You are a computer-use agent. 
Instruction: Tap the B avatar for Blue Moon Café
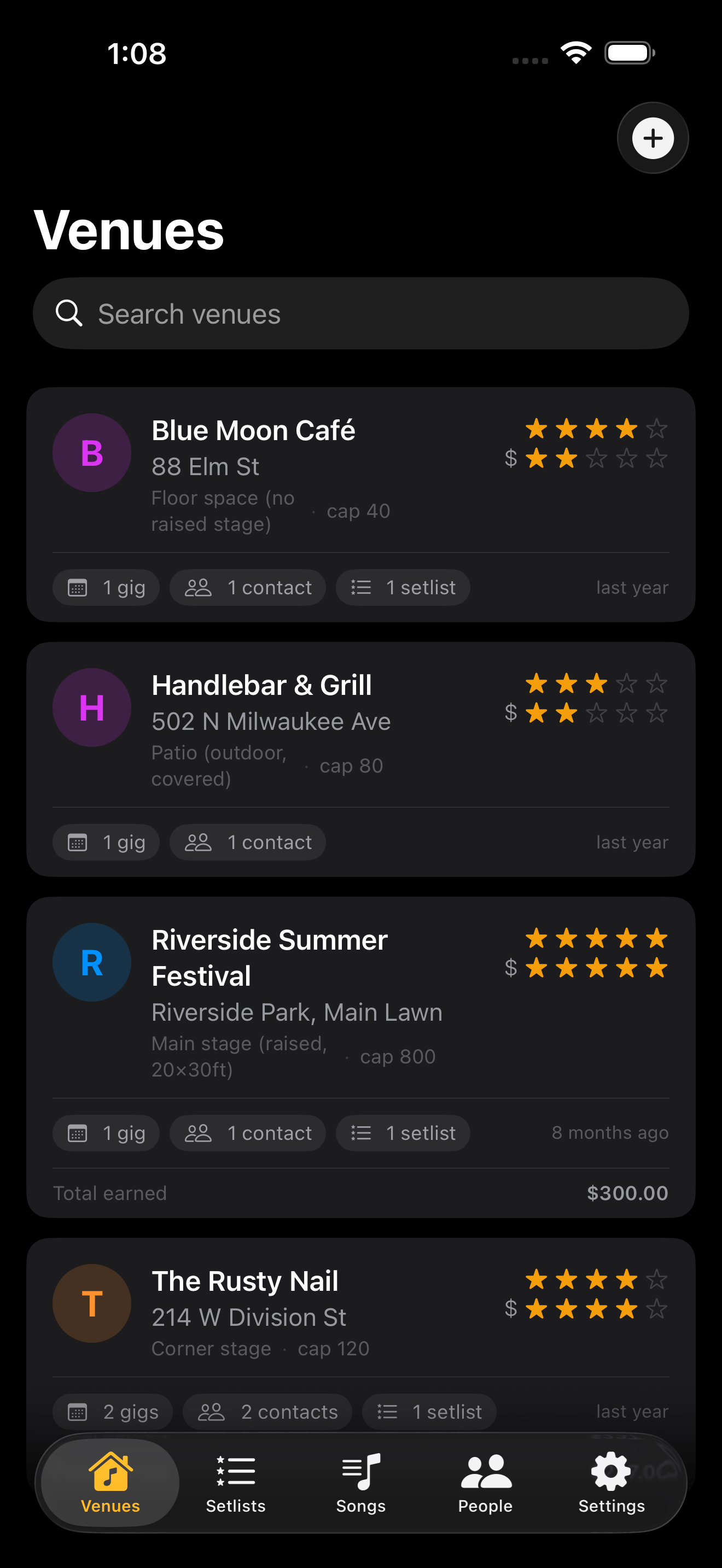pyautogui.click(x=91, y=452)
